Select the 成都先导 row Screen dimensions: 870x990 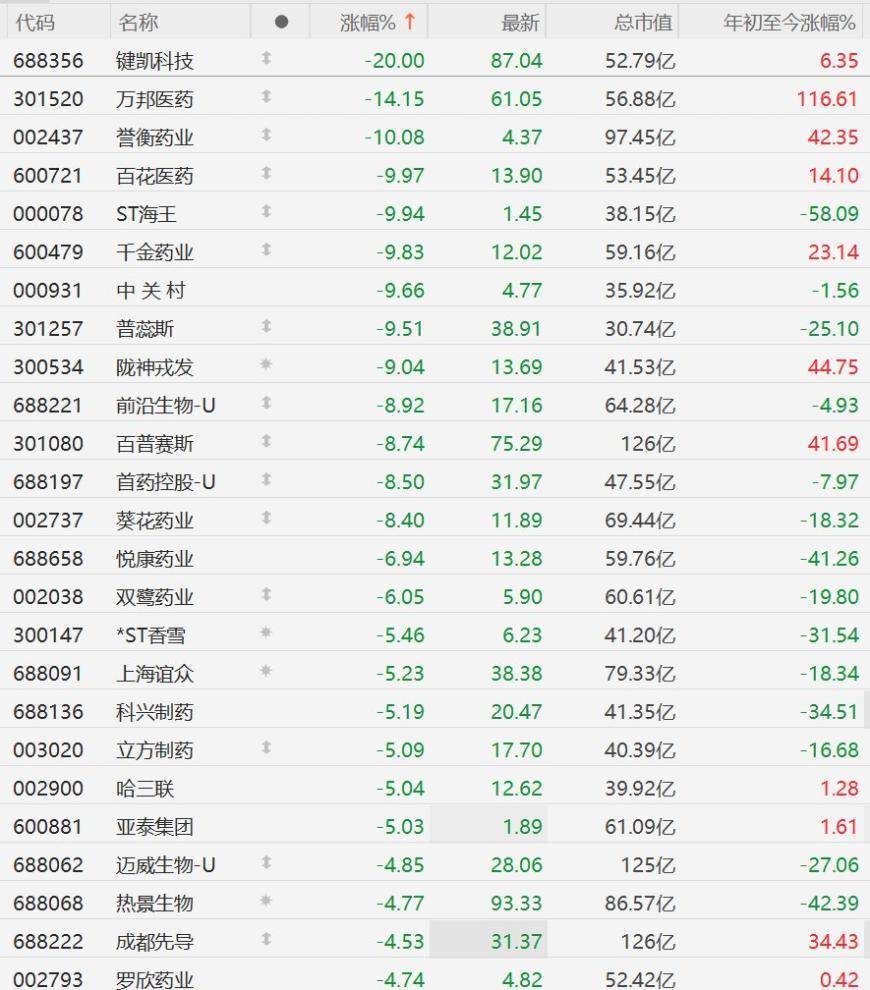click(435, 941)
